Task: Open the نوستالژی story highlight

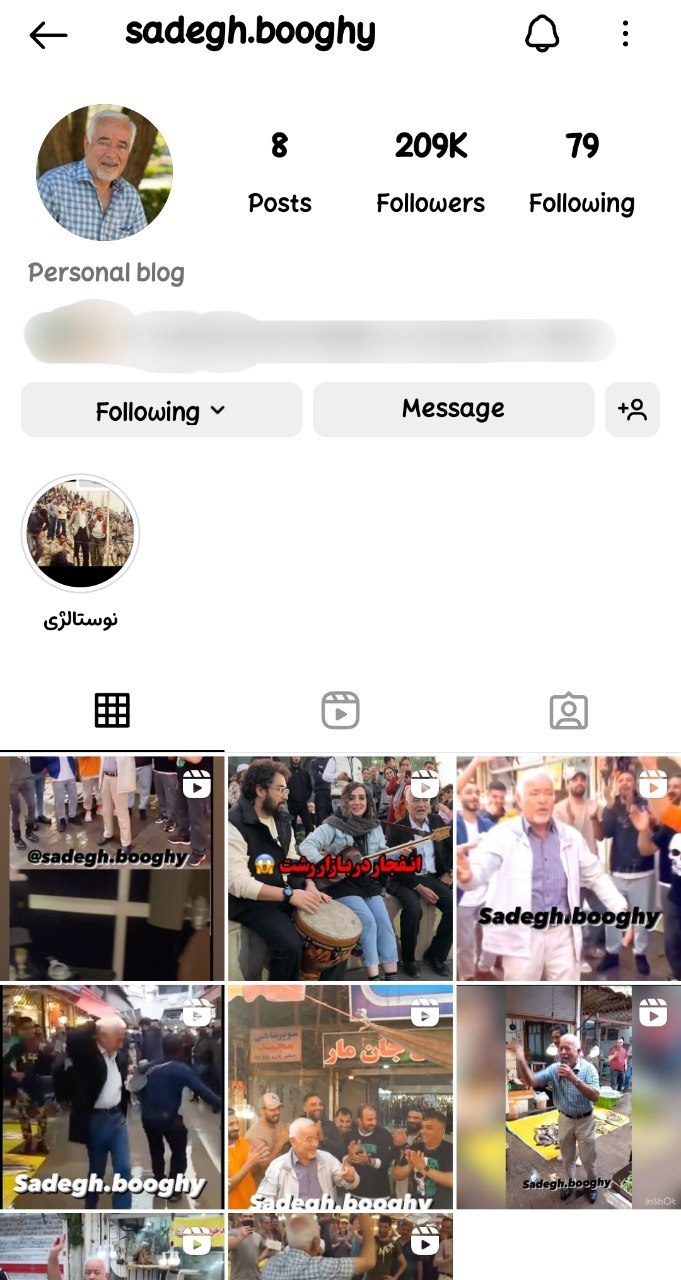Action: [80, 534]
